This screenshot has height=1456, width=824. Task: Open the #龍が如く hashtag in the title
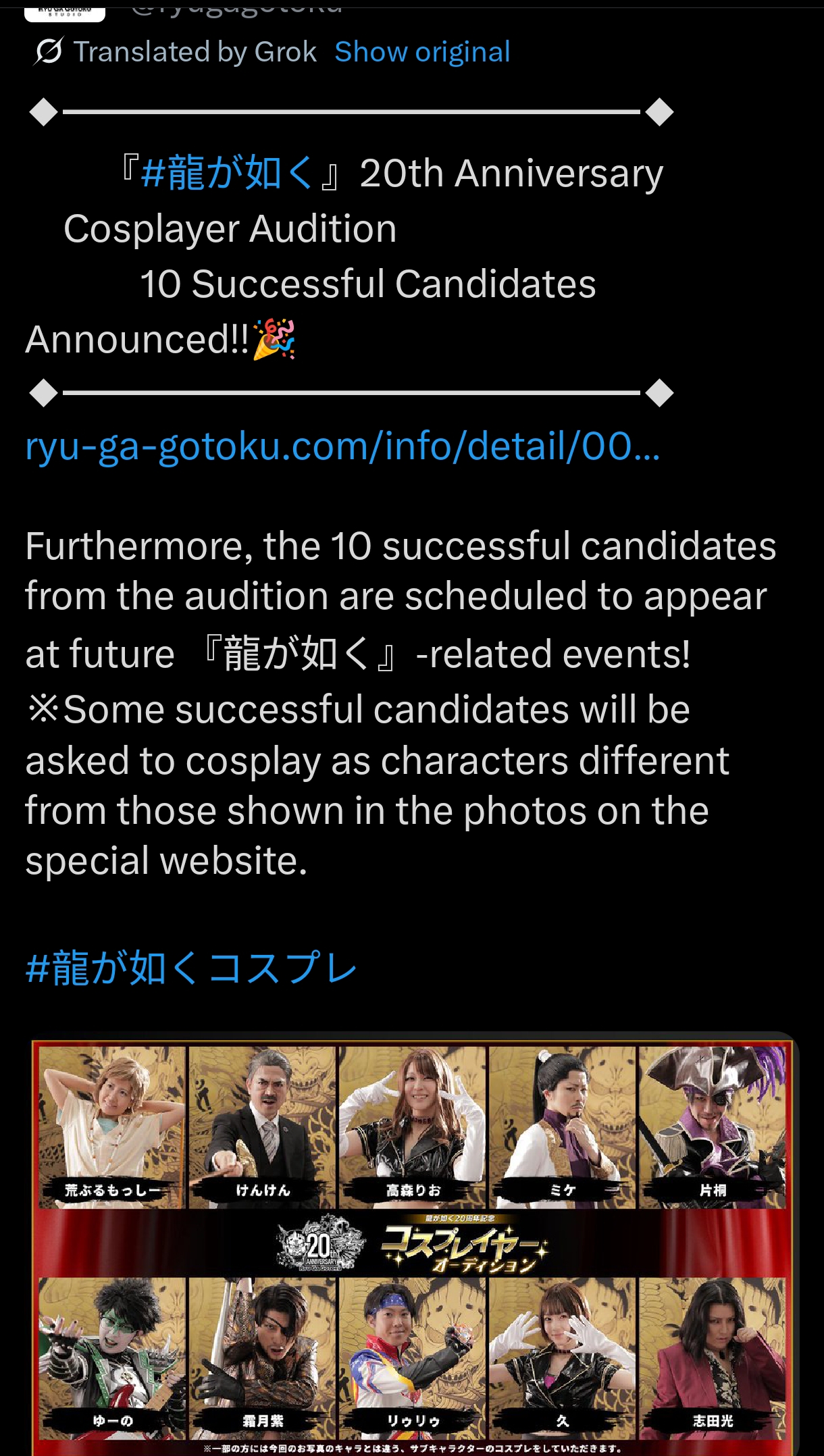[227, 174]
